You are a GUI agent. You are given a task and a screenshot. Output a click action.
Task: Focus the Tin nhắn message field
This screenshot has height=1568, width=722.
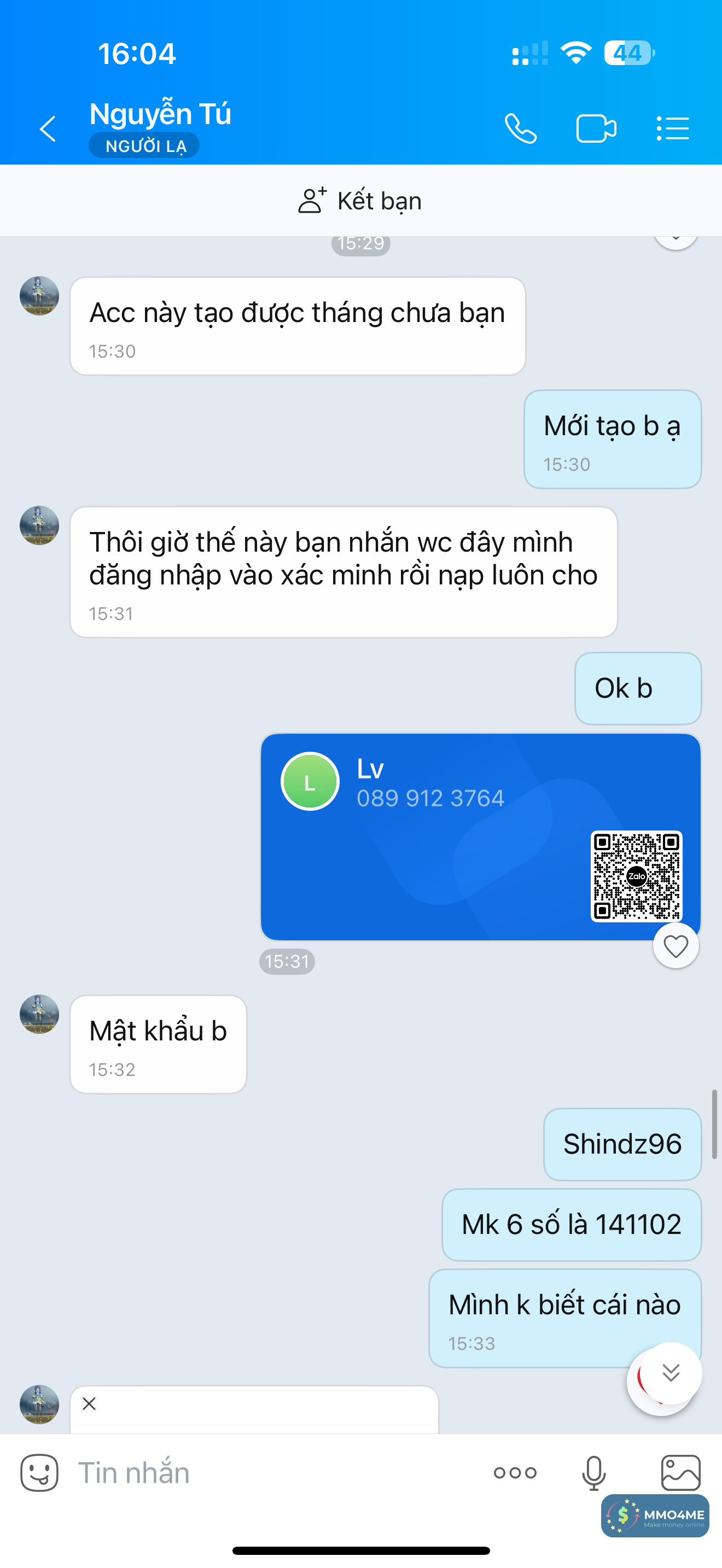click(x=274, y=1472)
